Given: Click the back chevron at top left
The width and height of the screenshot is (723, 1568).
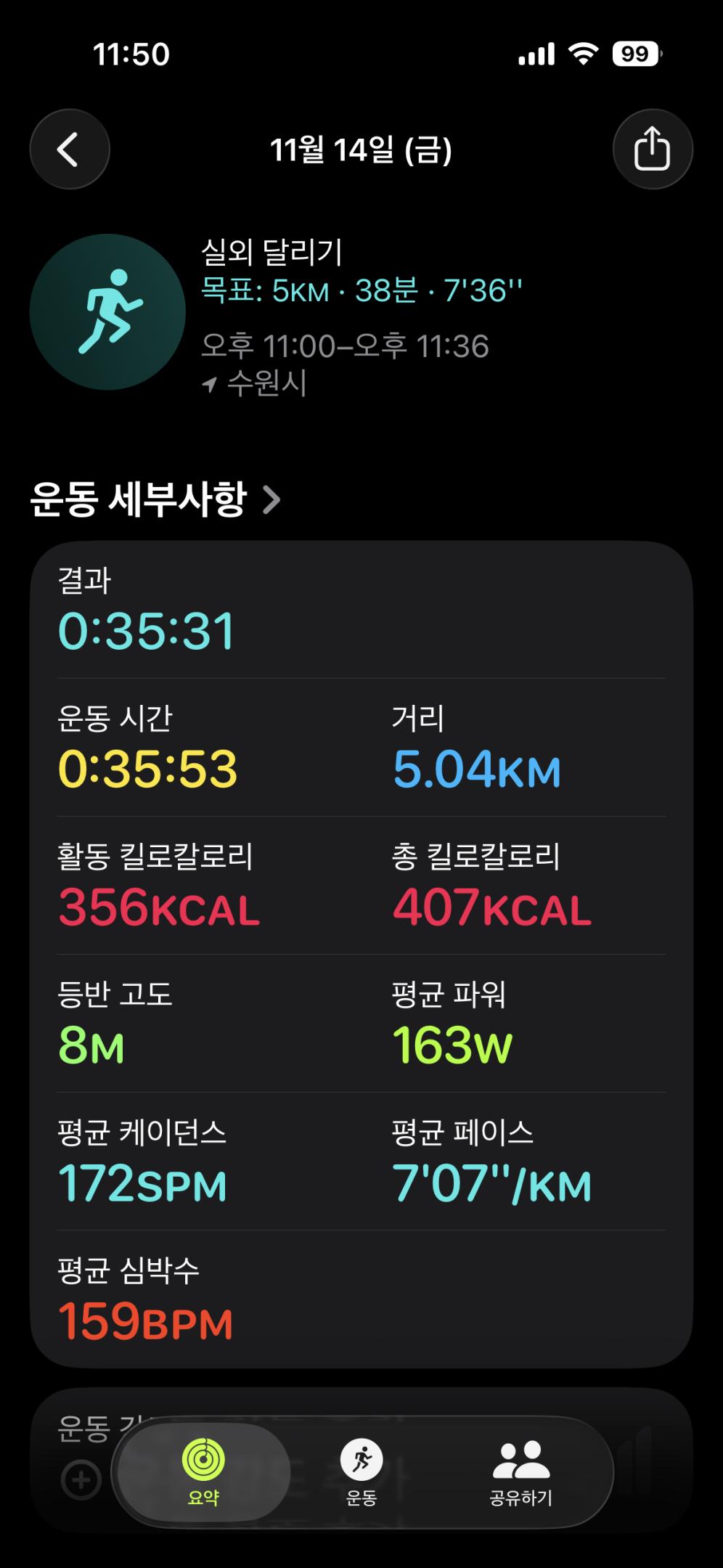Looking at the screenshot, I should 70,149.
